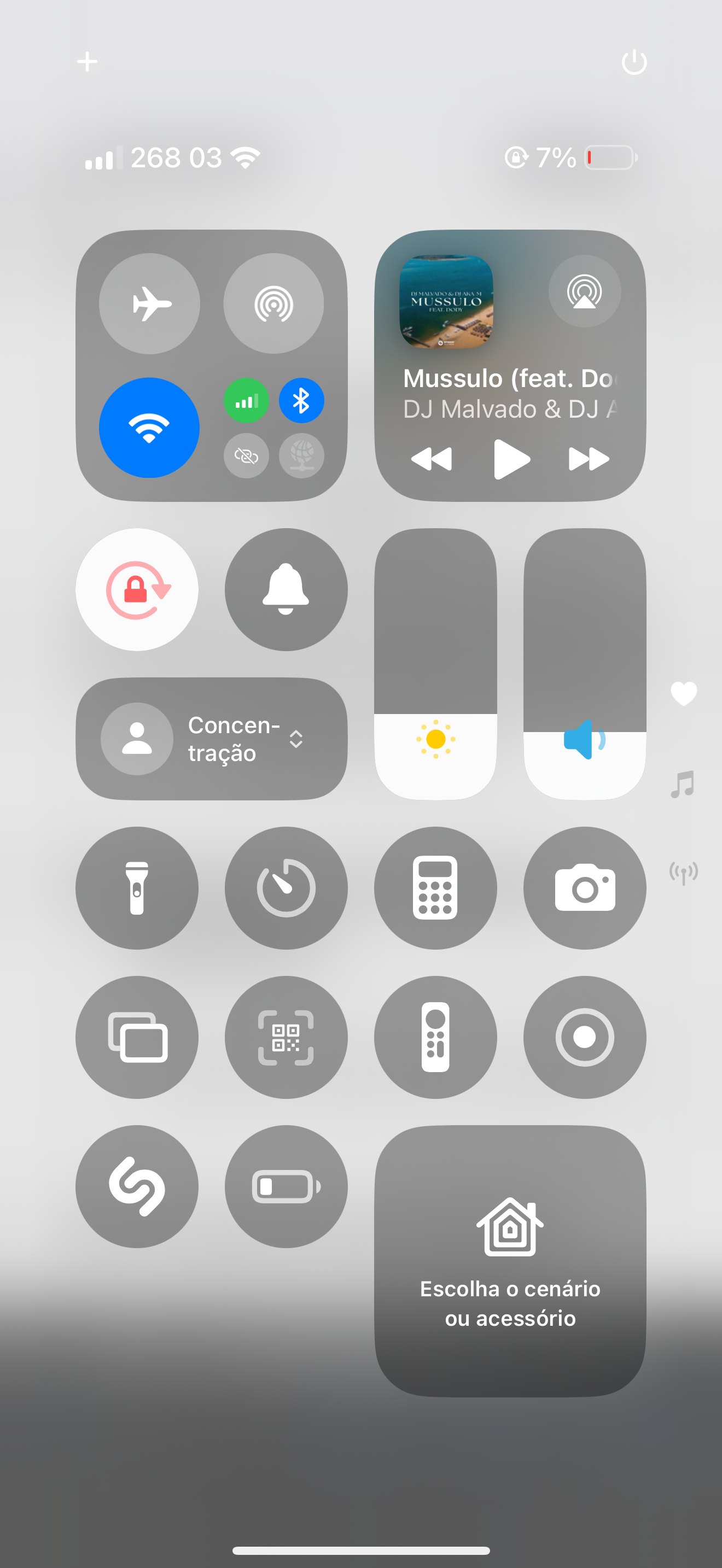Open the timer
The width and height of the screenshot is (722, 1568).
point(286,887)
